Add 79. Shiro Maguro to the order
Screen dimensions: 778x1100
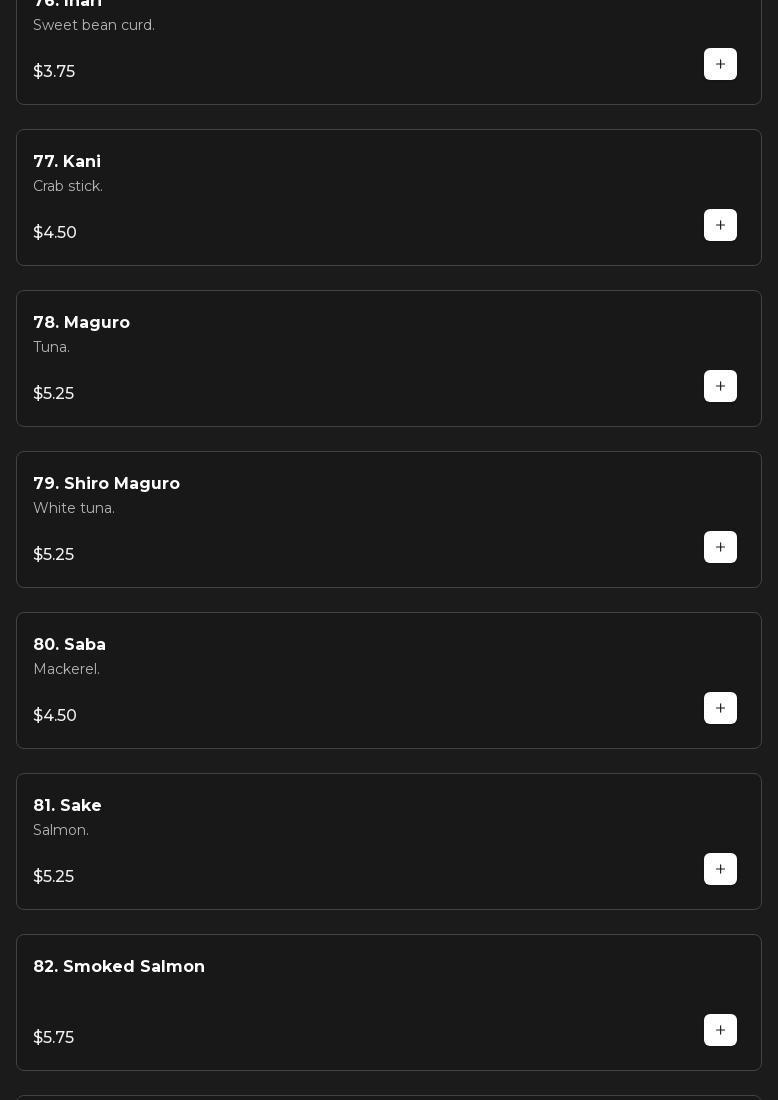[x=720, y=547]
